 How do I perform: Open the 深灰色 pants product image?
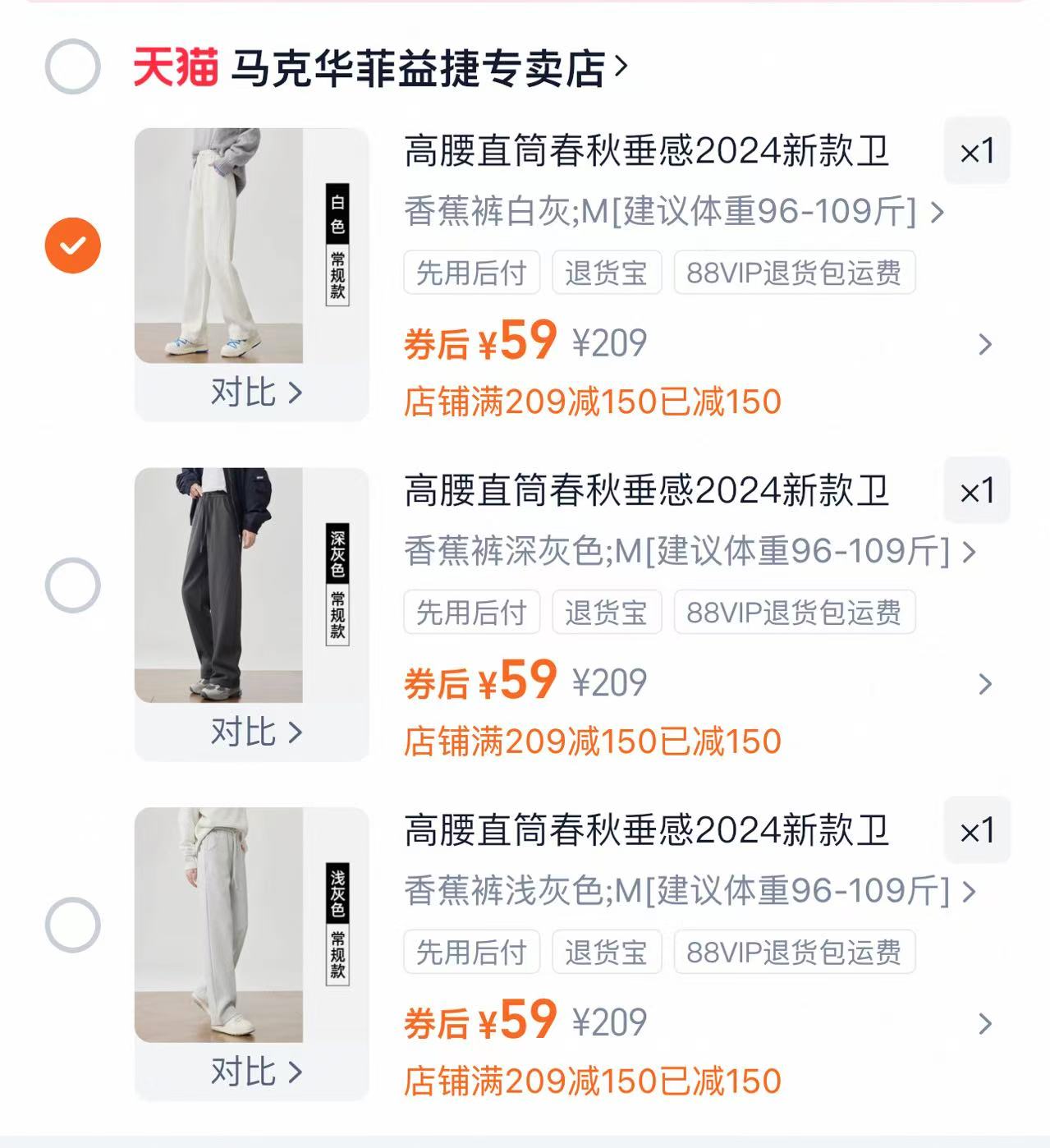(x=219, y=585)
